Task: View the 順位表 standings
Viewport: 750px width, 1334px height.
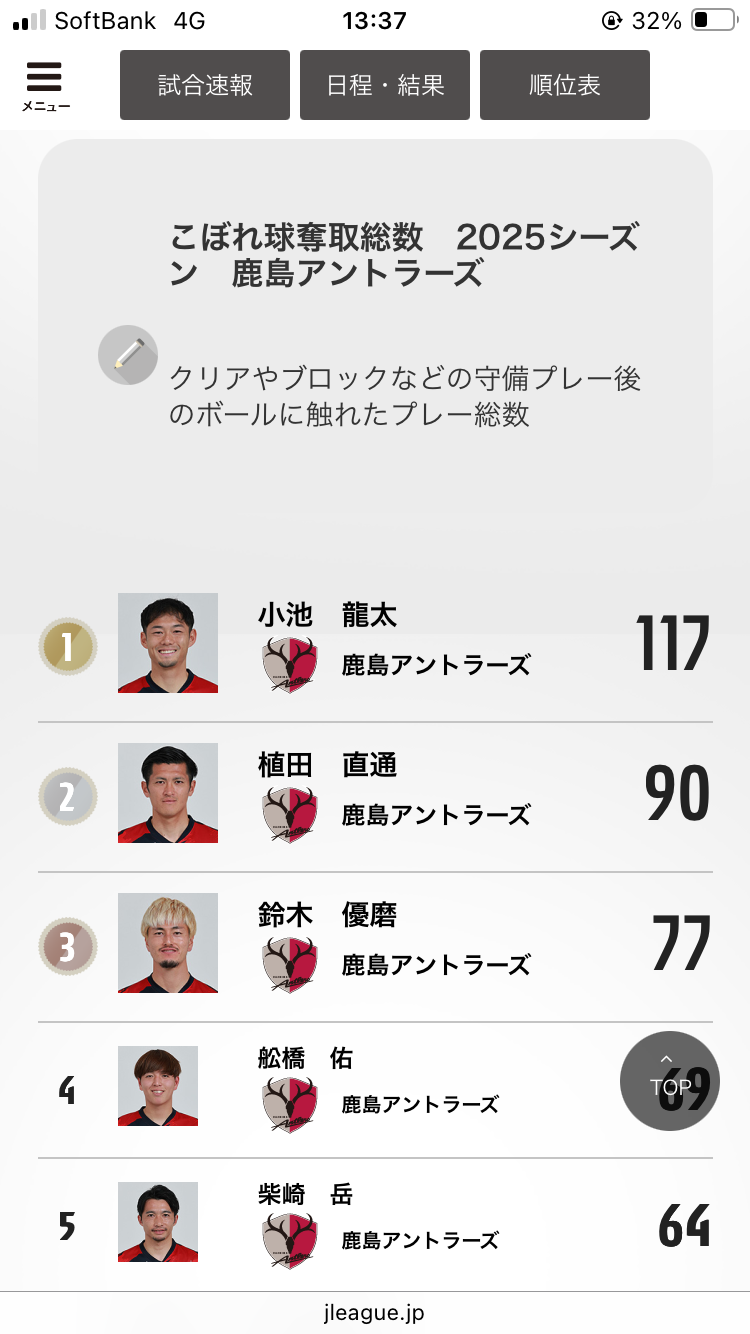Action: (565, 85)
